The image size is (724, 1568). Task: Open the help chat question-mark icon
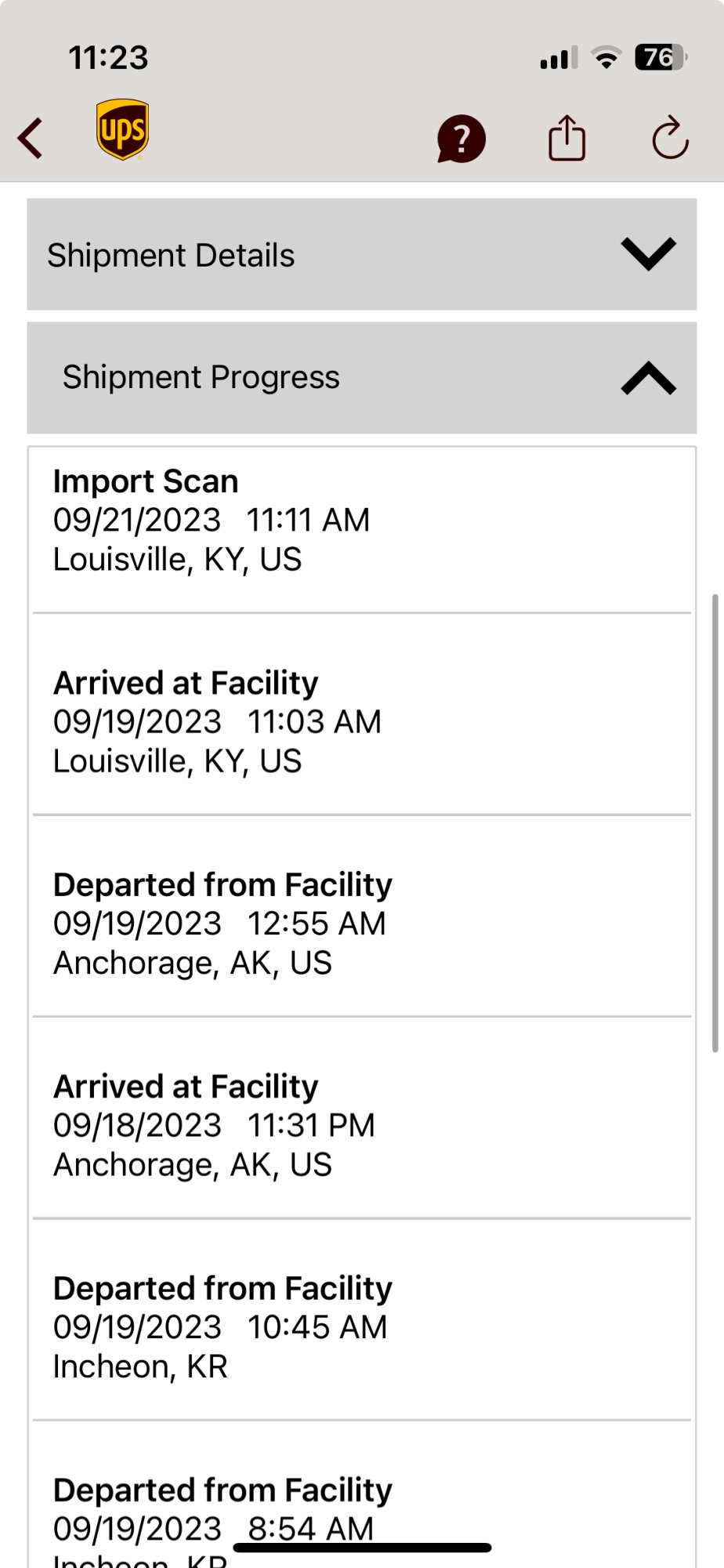coord(461,139)
